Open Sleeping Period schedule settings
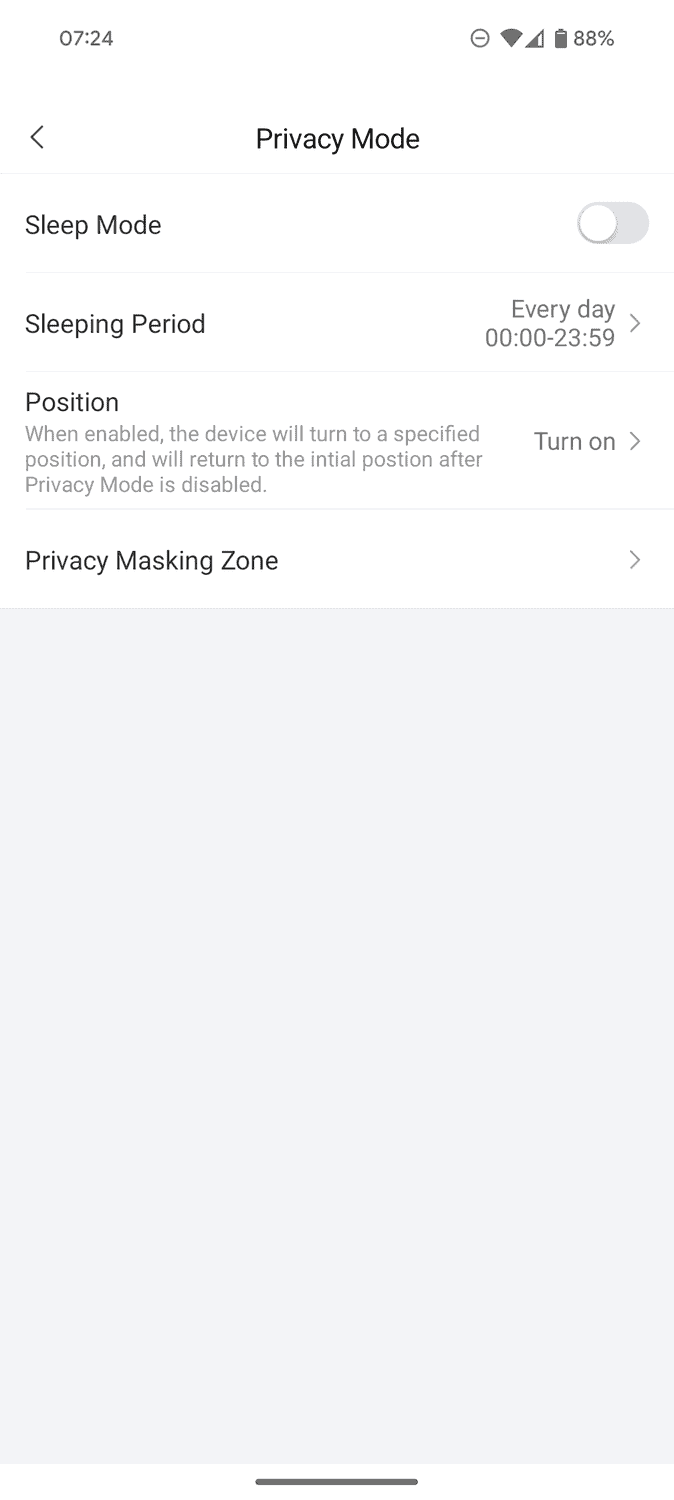The width and height of the screenshot is (674, 1500). coord(336,323)
